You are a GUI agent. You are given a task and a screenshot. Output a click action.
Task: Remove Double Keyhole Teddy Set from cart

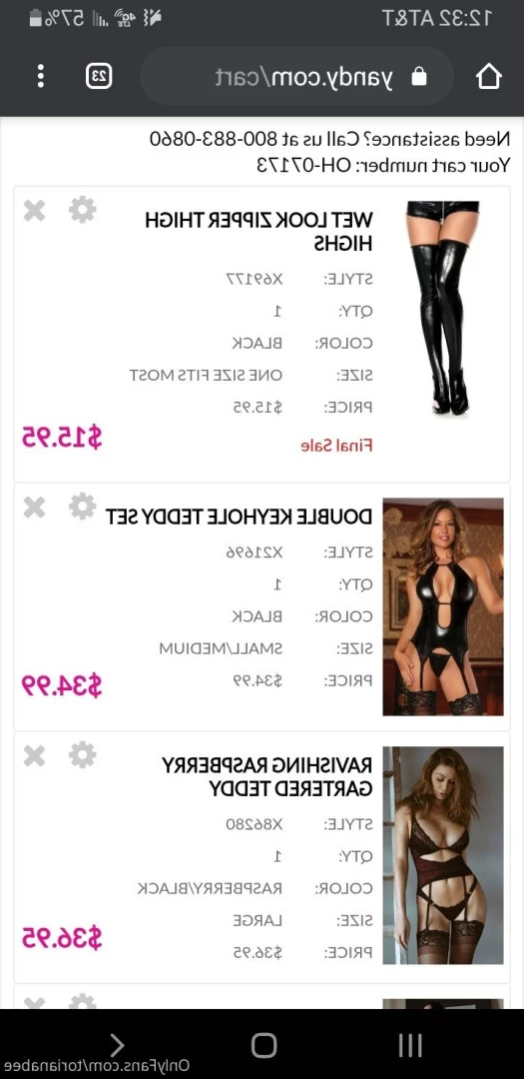(x=34, y=508)
